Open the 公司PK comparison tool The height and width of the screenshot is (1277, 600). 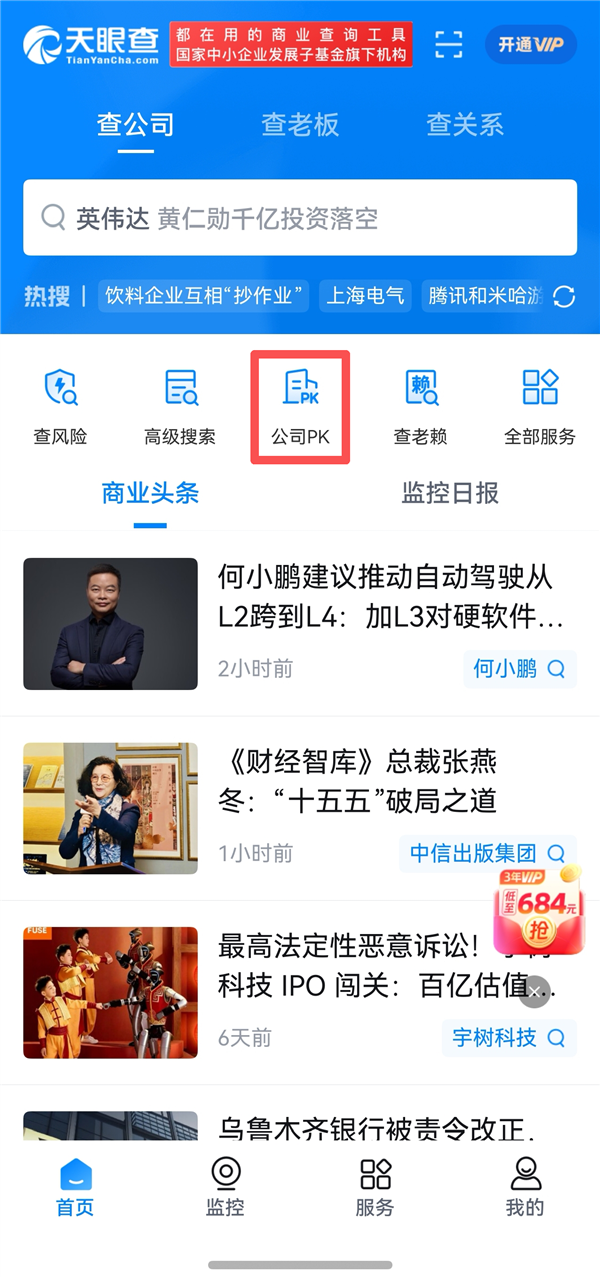pyautogui.click(x=300, y=407)
